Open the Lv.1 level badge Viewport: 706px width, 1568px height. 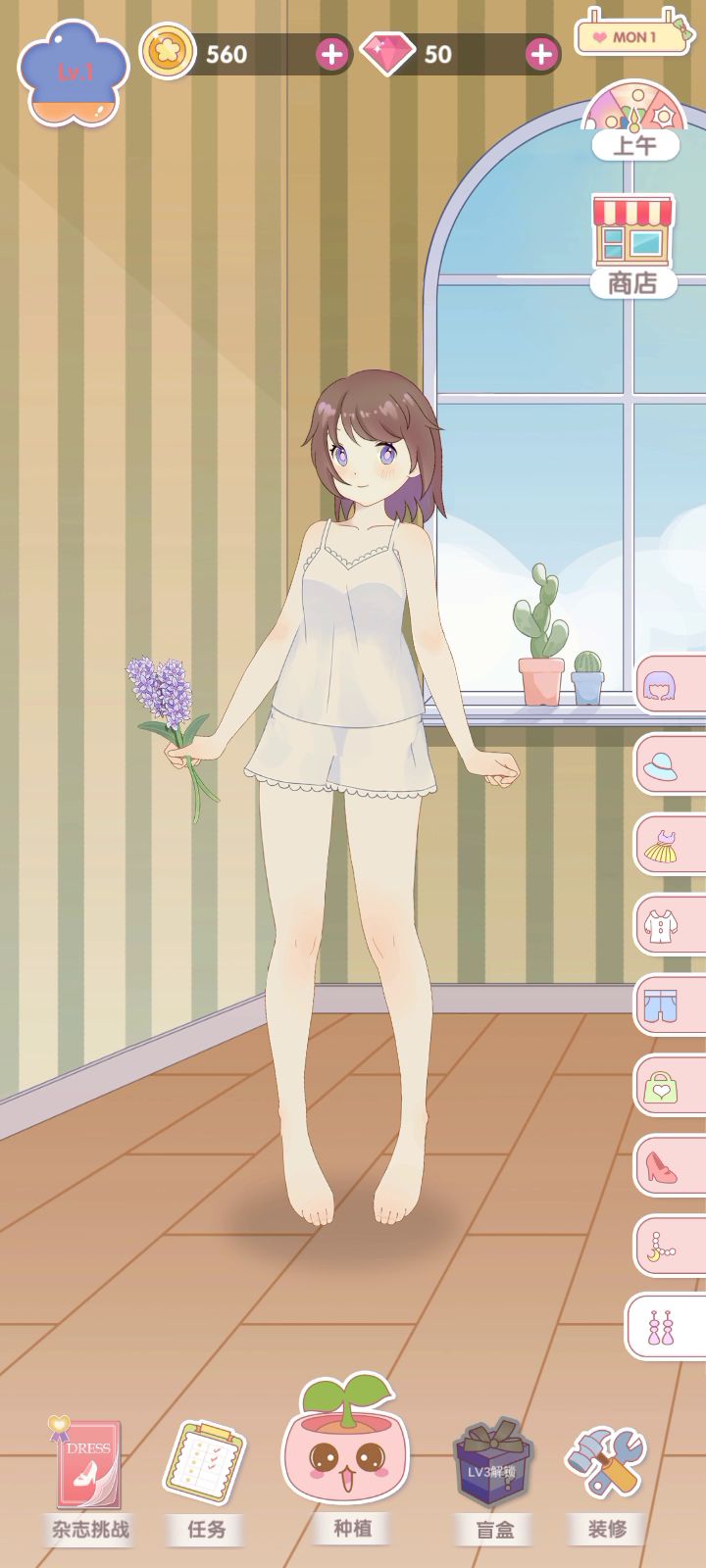[x=74, y=73]
